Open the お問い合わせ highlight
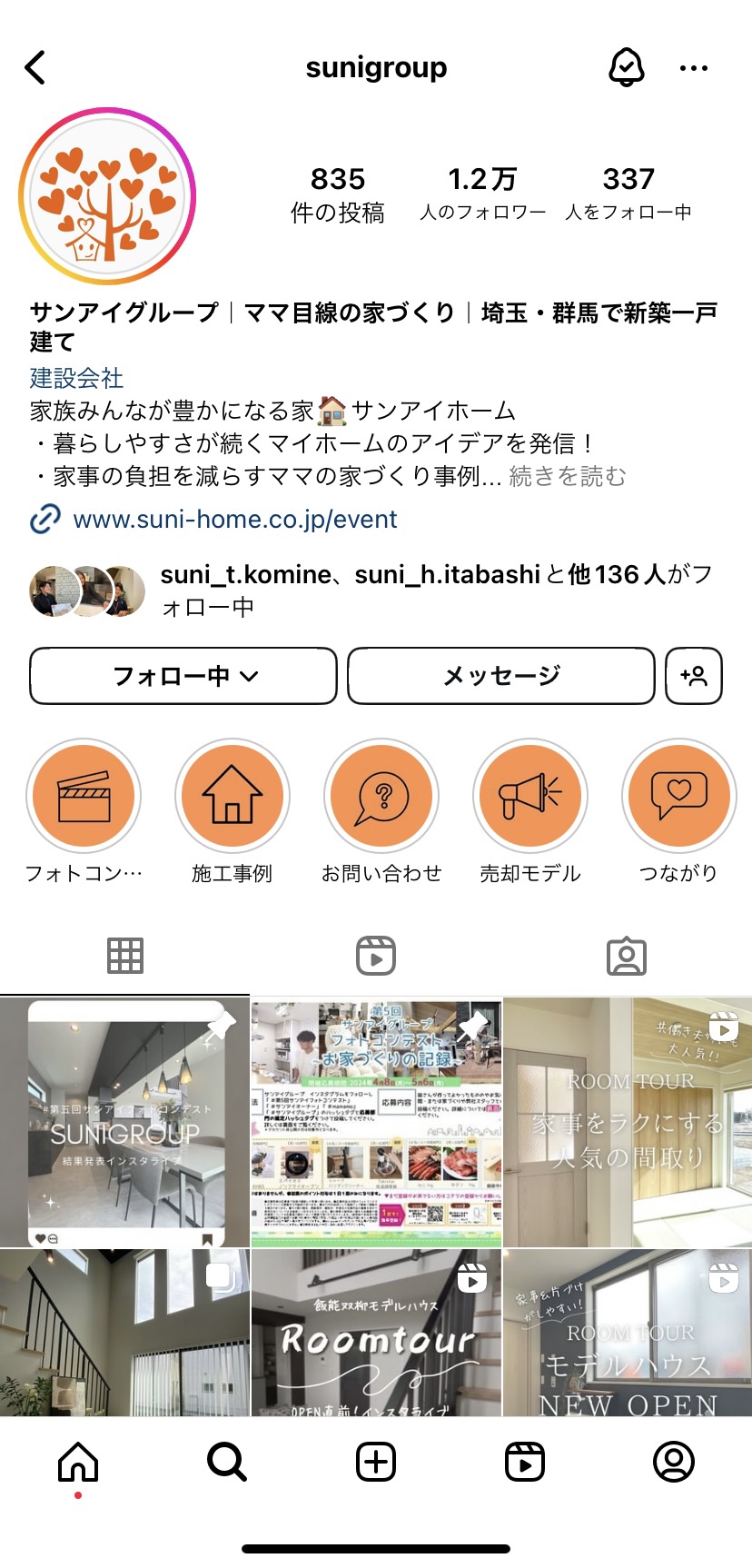752x1568 pixels. click(x=381, y=796)
